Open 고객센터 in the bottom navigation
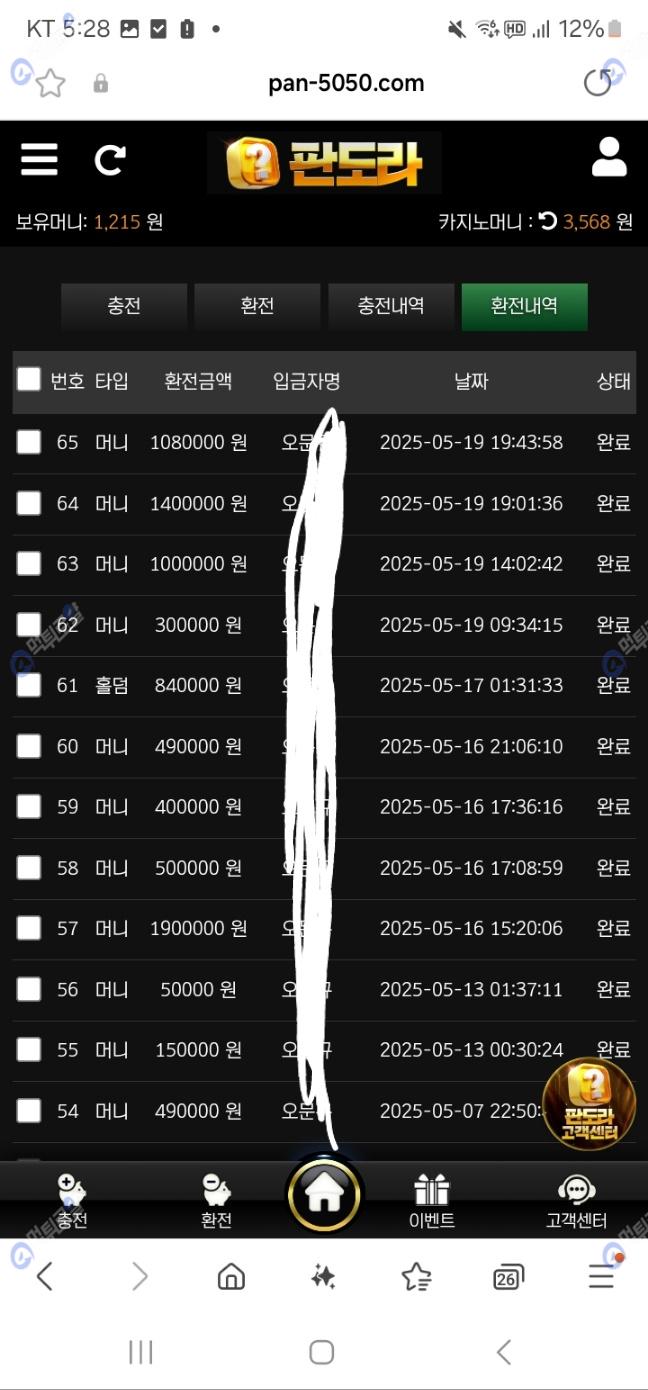648x1390 pixels. 576,1200
